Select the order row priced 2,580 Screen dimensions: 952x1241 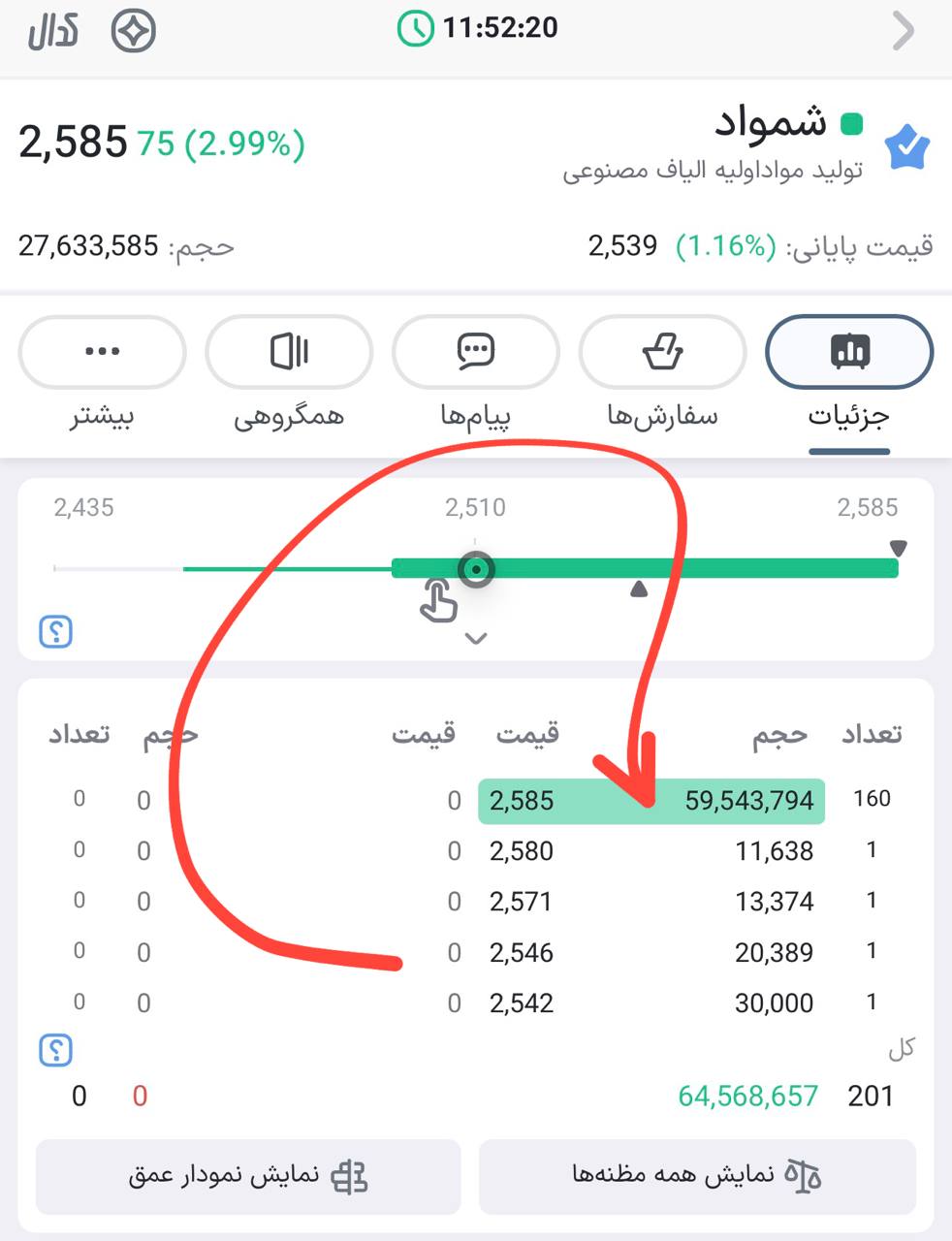pos(651,851)
